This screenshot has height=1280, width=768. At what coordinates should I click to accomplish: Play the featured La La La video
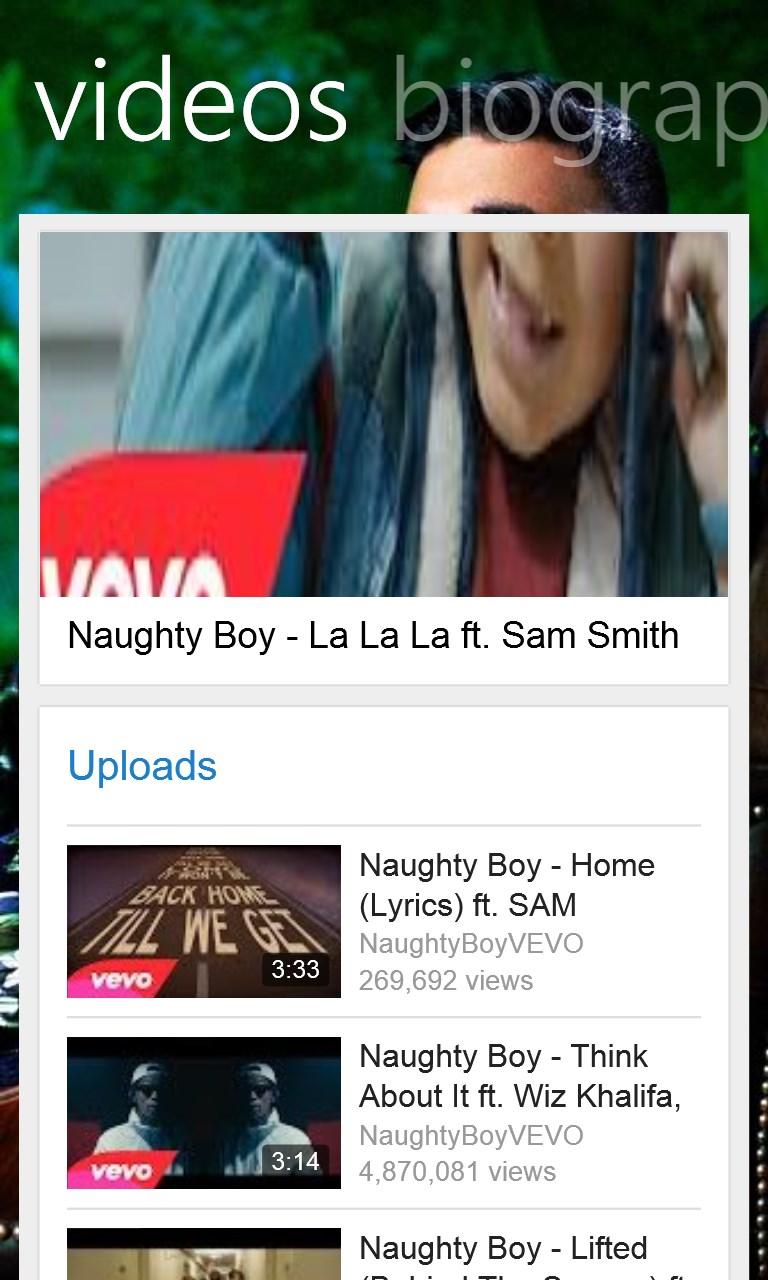[x=384, y=415]
